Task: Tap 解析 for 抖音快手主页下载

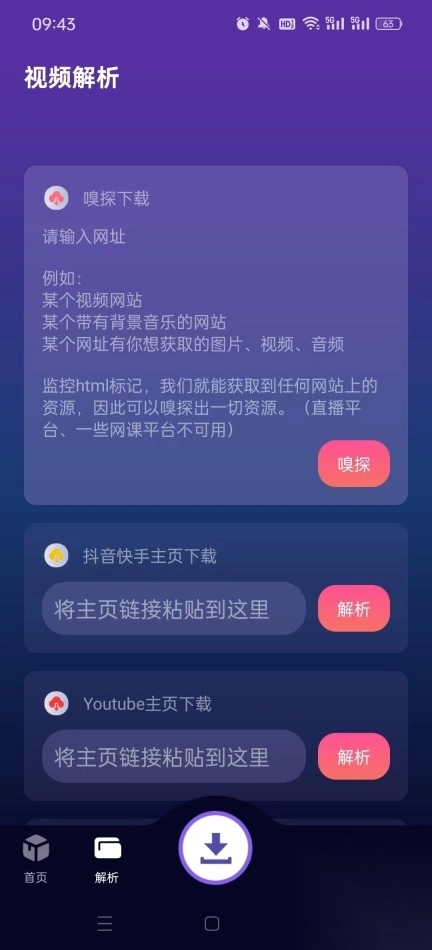Action: 354,609
